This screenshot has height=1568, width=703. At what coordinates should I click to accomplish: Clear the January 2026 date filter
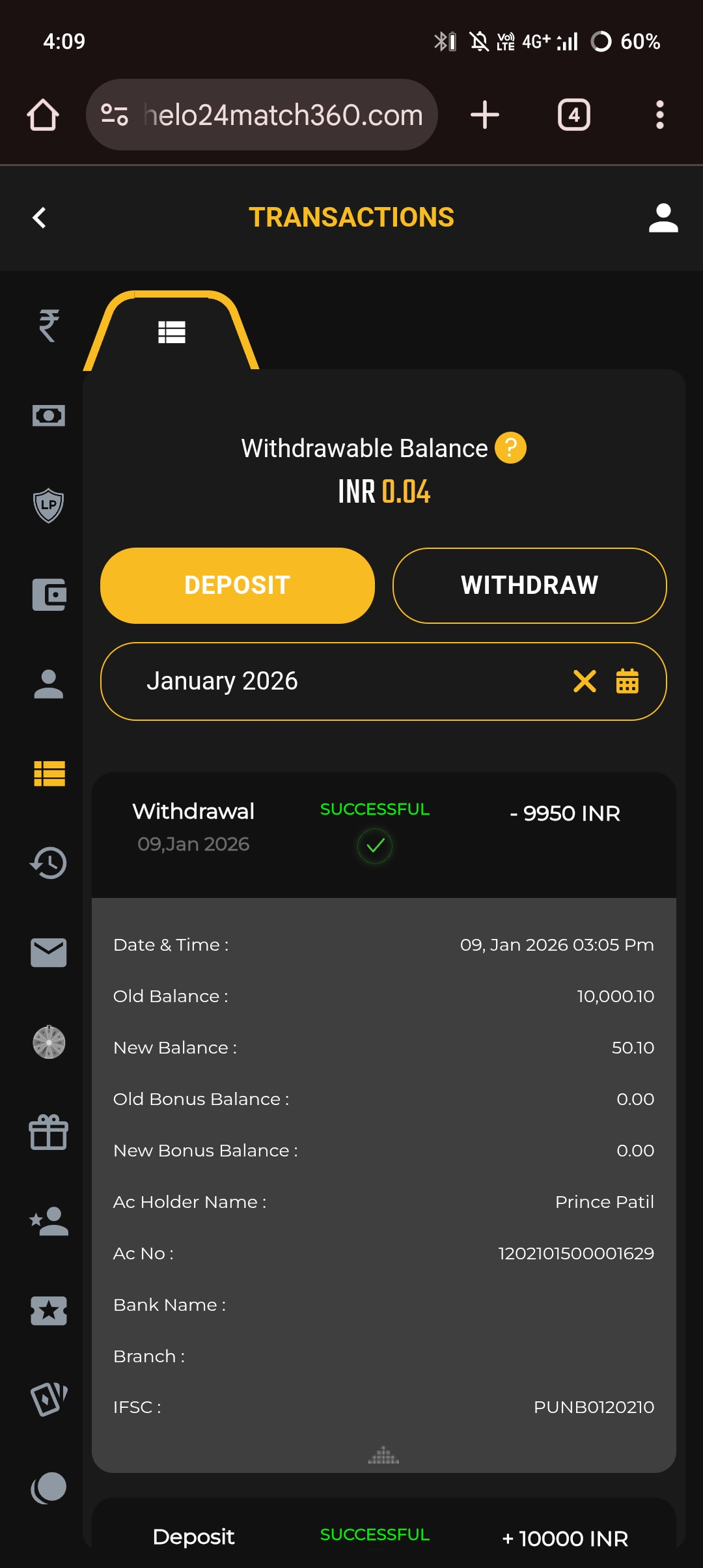click(585, 681)
